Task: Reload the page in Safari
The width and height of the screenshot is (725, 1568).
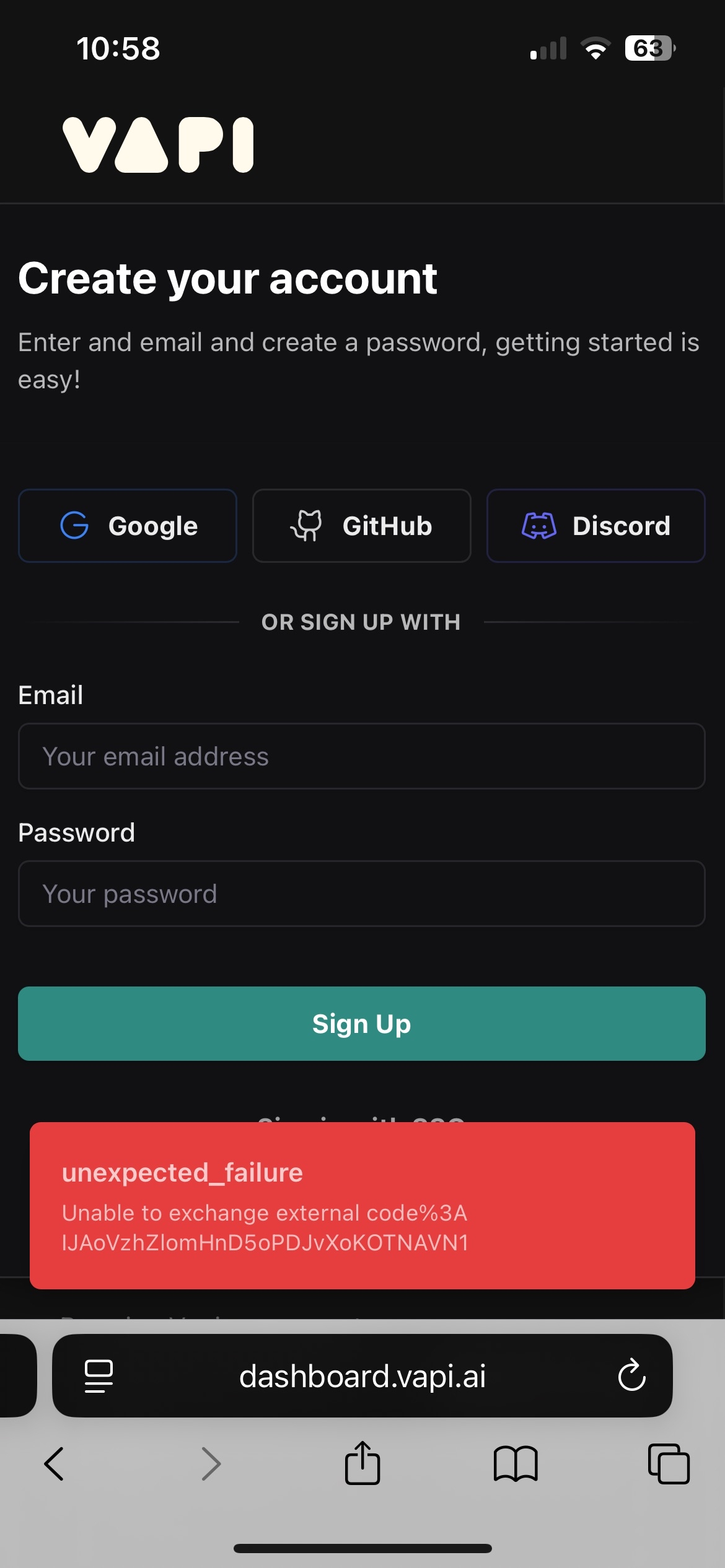Action: 631,1376
